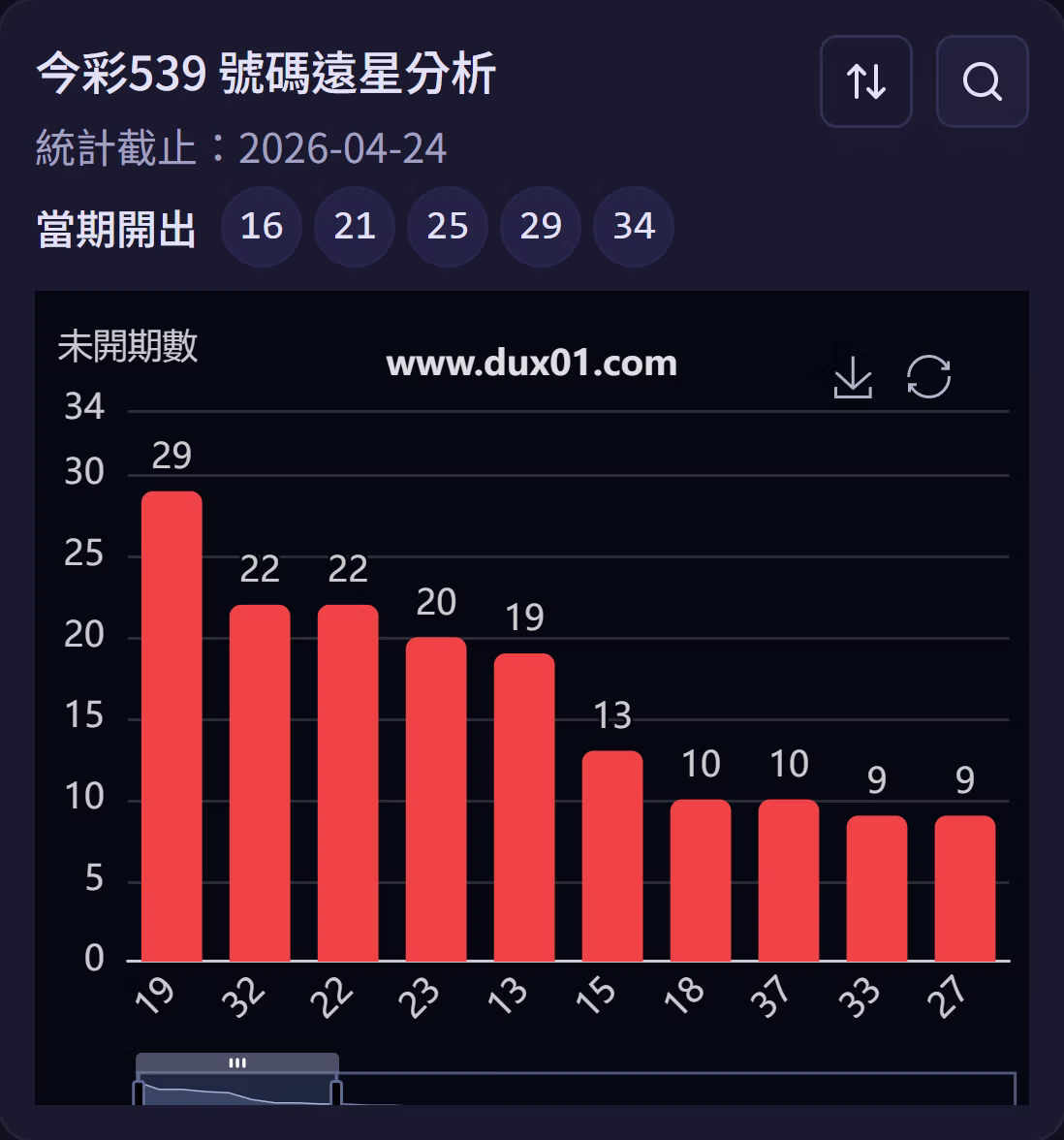Select the winning number badge 29

pyautogui.click(x=541, y=227)
